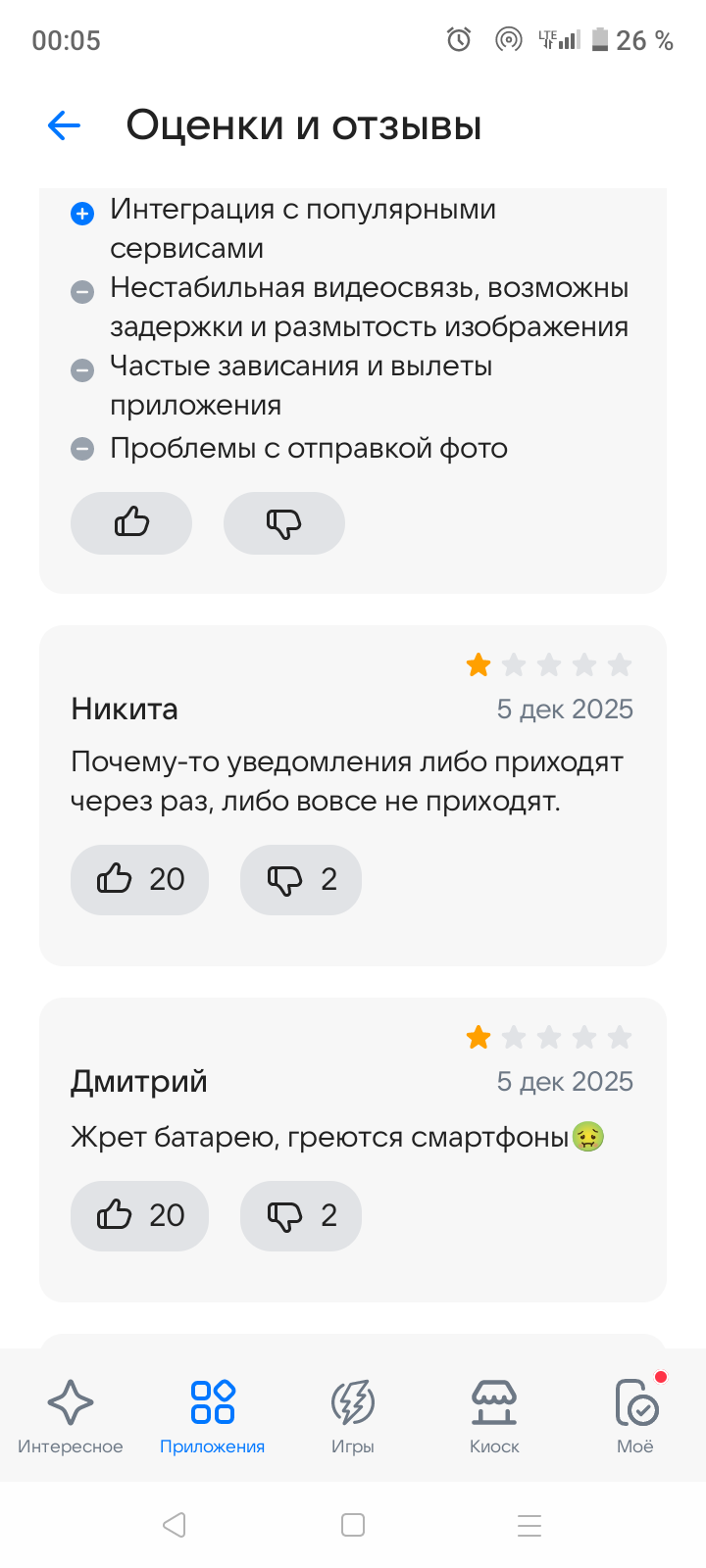This screenshot has width=706, height=1568.
Task: Switch to the Игры tab
Action: [353, 1415]
